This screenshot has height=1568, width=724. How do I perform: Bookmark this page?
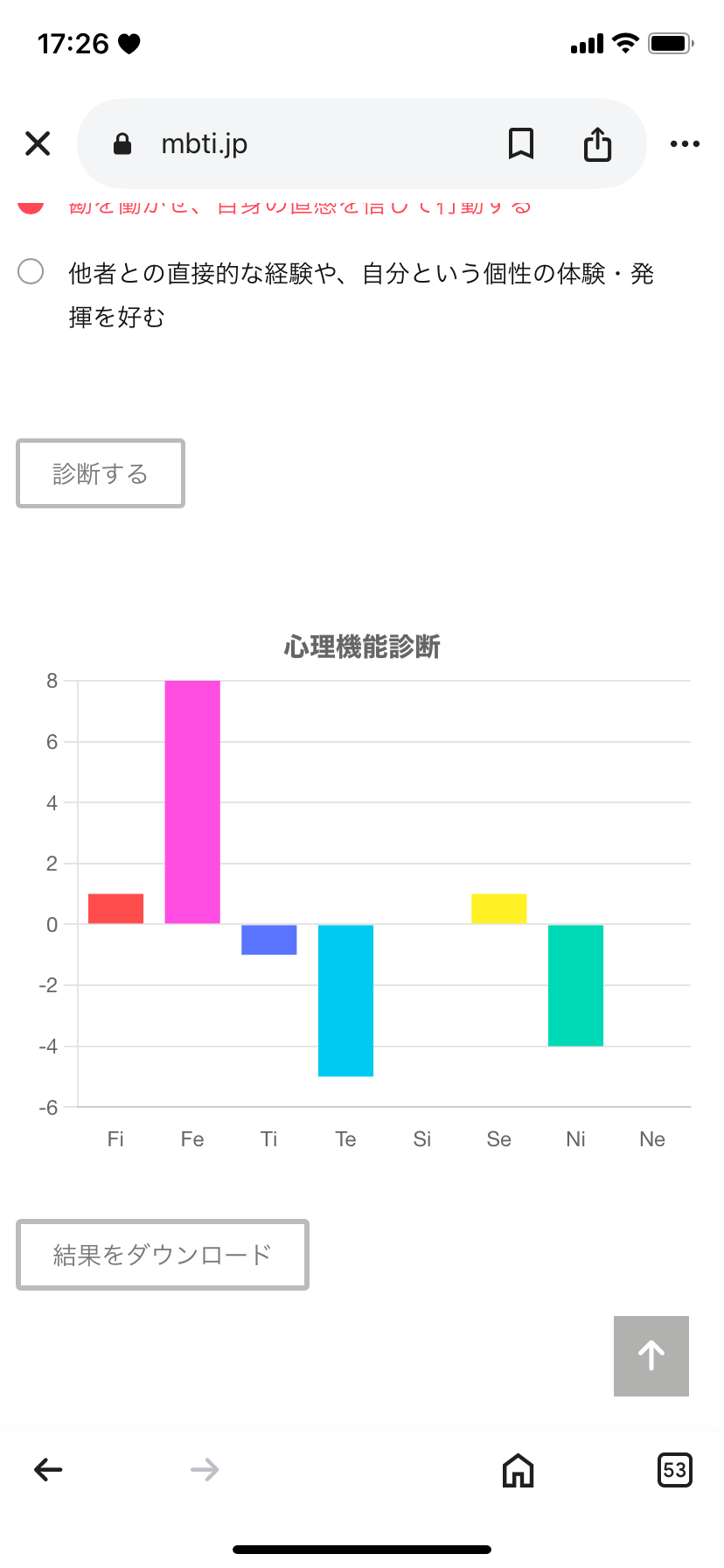tap(521, 143)
